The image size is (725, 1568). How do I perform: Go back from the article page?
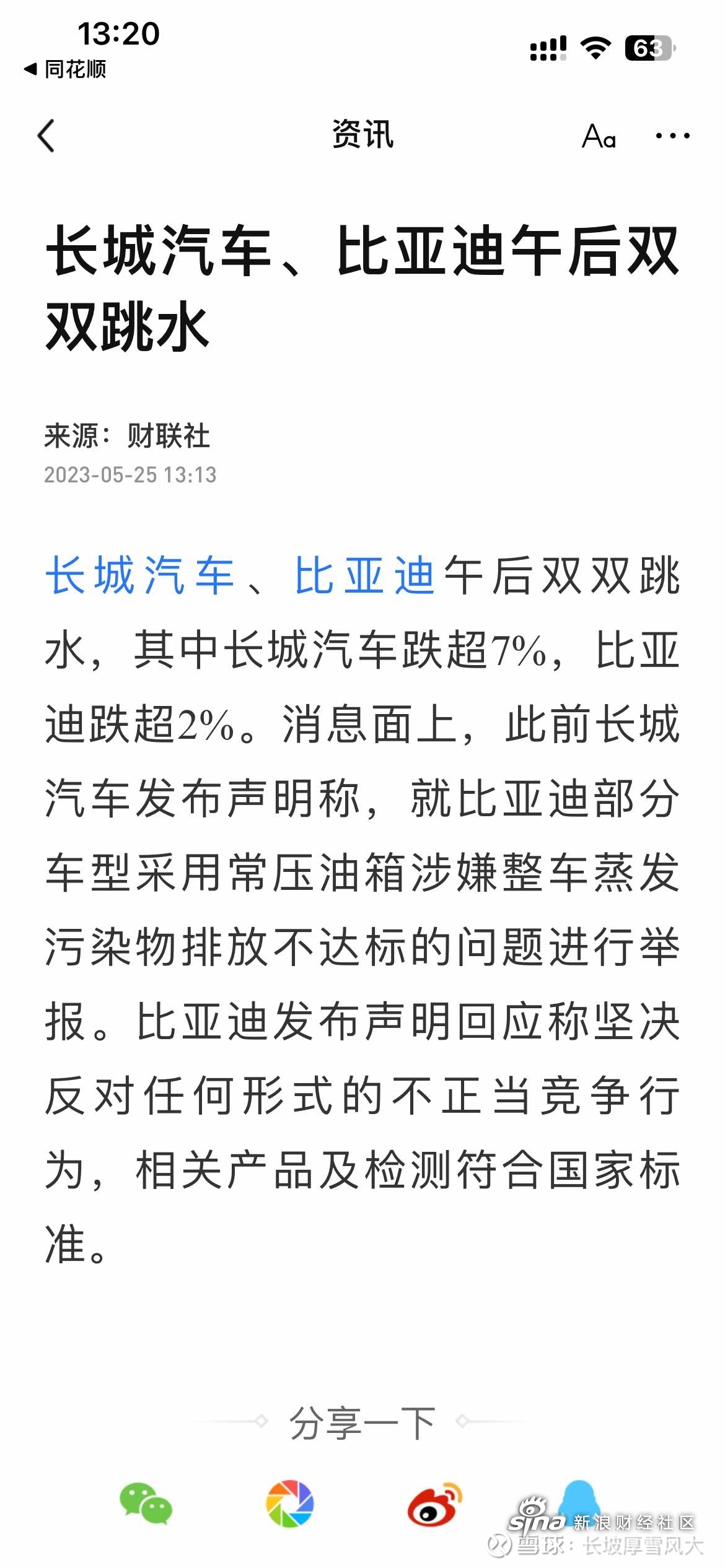(46, 136)
